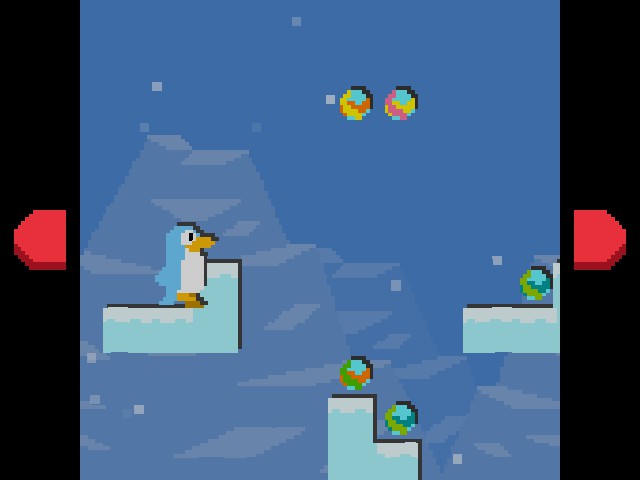The height and width of the screenshot is (480, 640).
Task: Tap the red left arrow button
Action: (x=41, y=239)
